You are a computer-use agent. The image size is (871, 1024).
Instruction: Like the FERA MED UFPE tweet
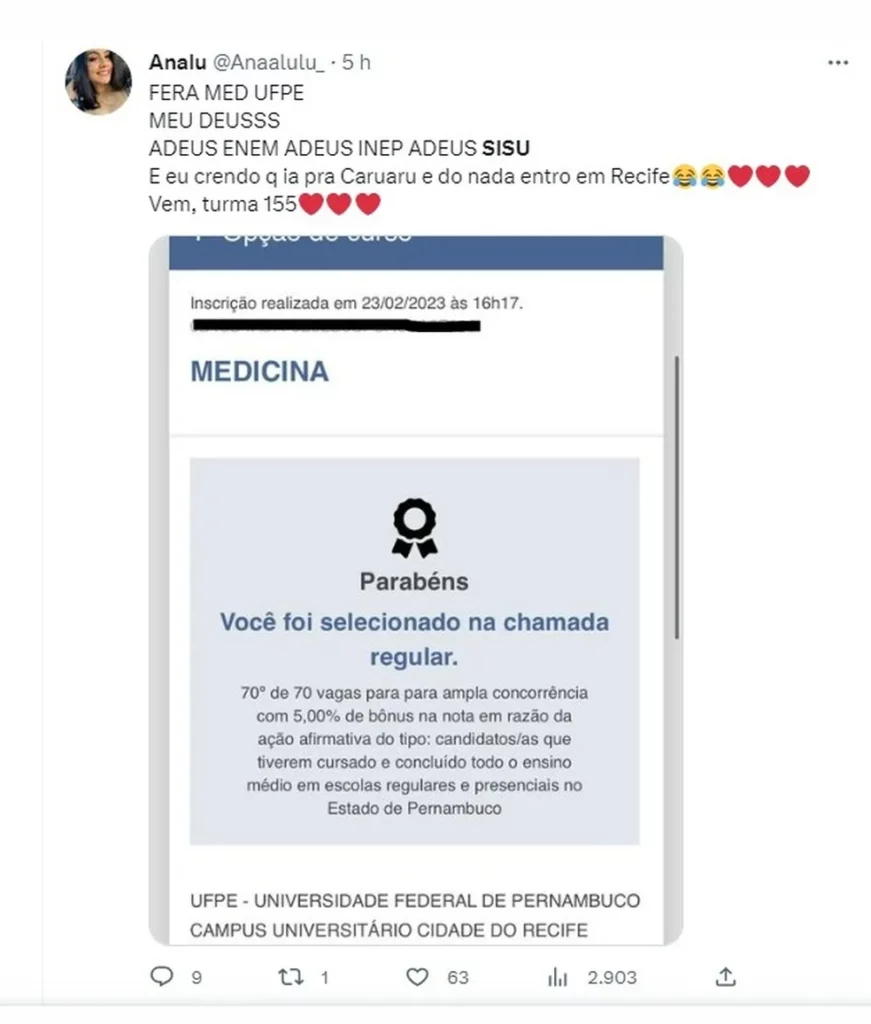click(x=418, y=976)
